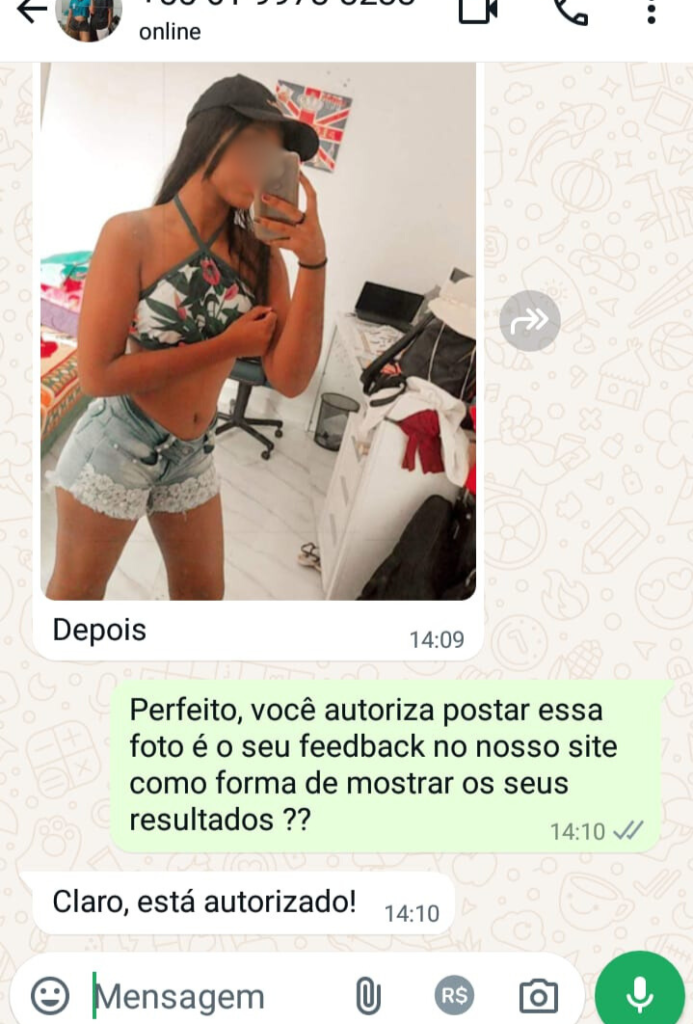Start a video call
This screenshot has width=693, height=1024.
tap(478, 11)
